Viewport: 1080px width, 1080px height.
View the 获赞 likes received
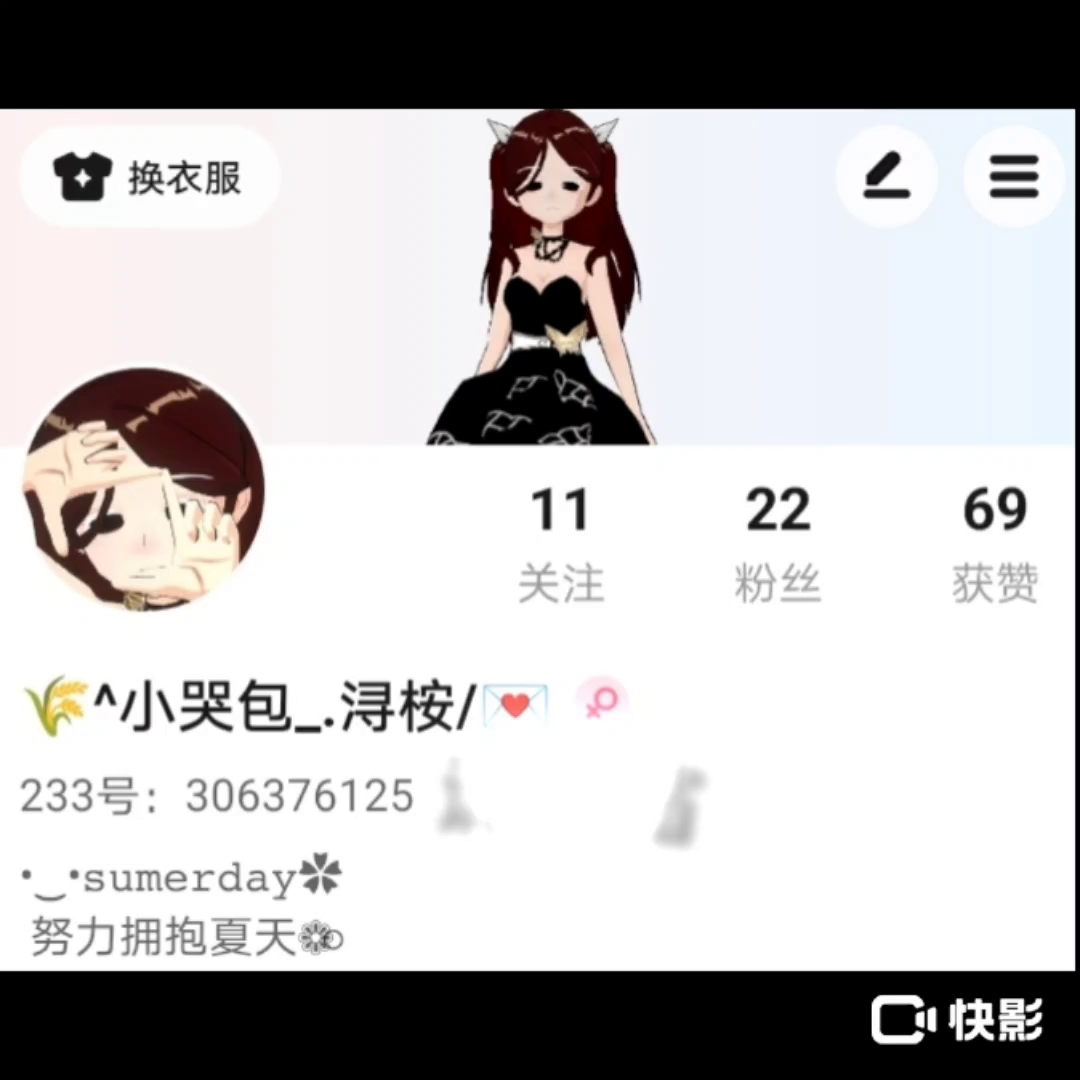(x=995, y=545)
